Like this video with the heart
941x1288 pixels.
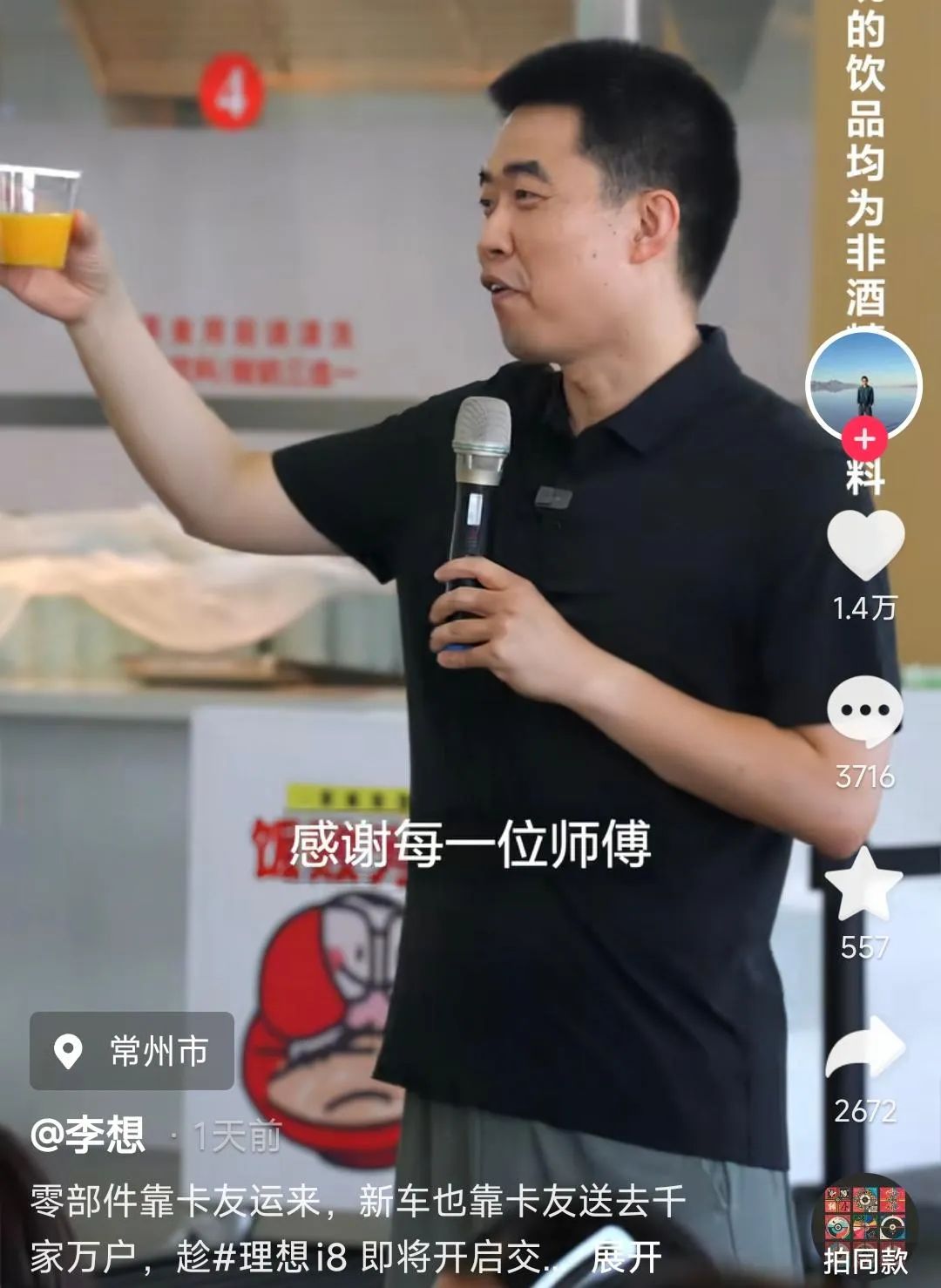click(x=864, y=545)
